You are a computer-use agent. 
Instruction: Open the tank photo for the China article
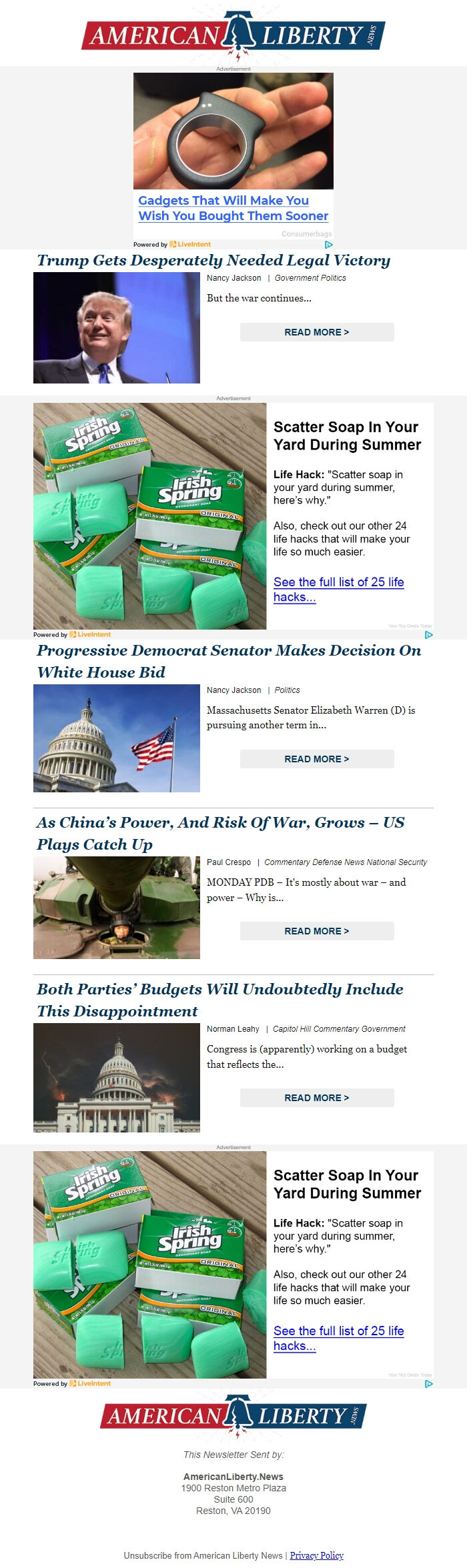(117, 908)
